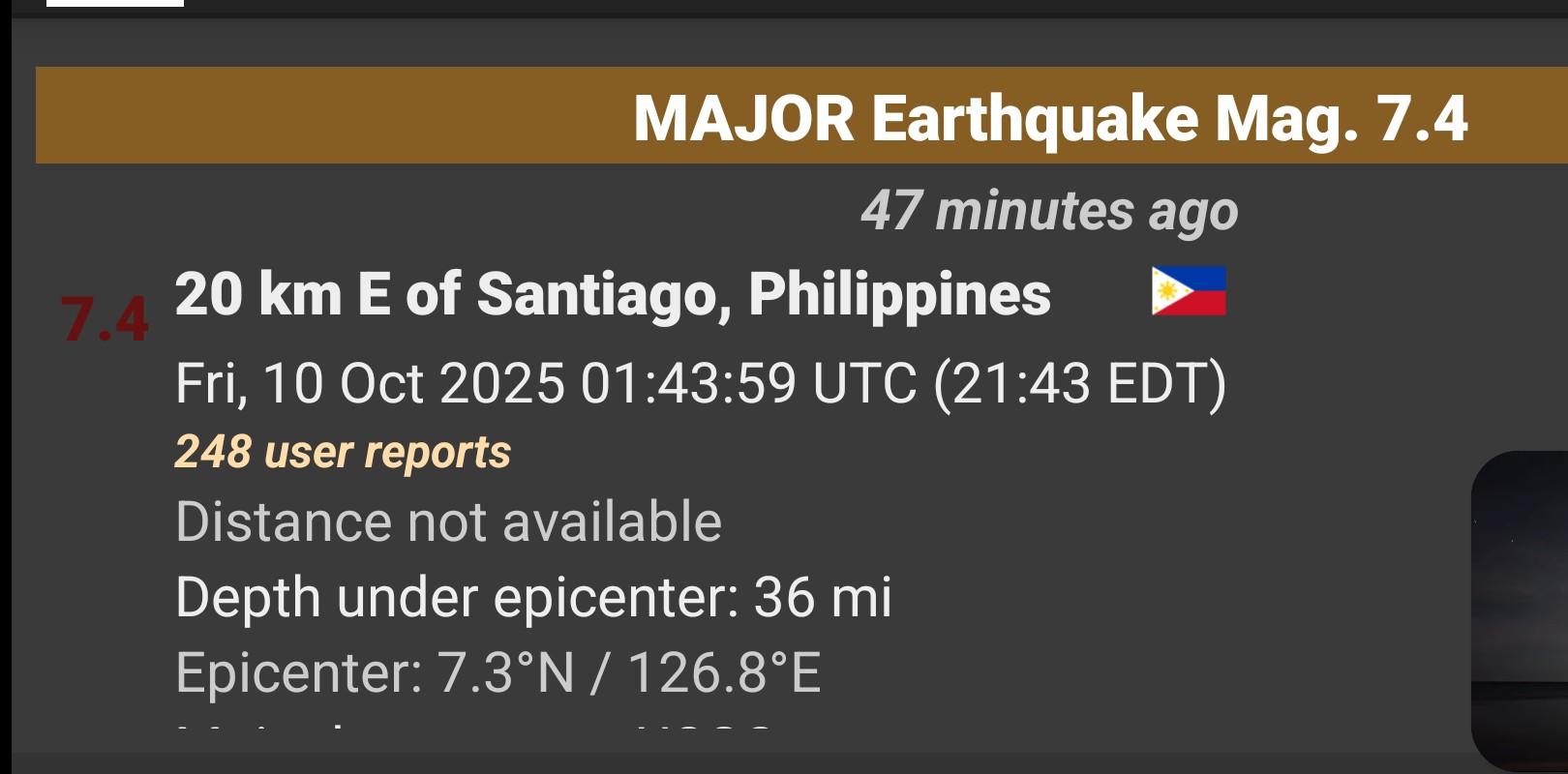The width and height of the screenshot is (1568, 774).
Task: Open the dark preview image beside the earthquake details
Action: 1522,608
